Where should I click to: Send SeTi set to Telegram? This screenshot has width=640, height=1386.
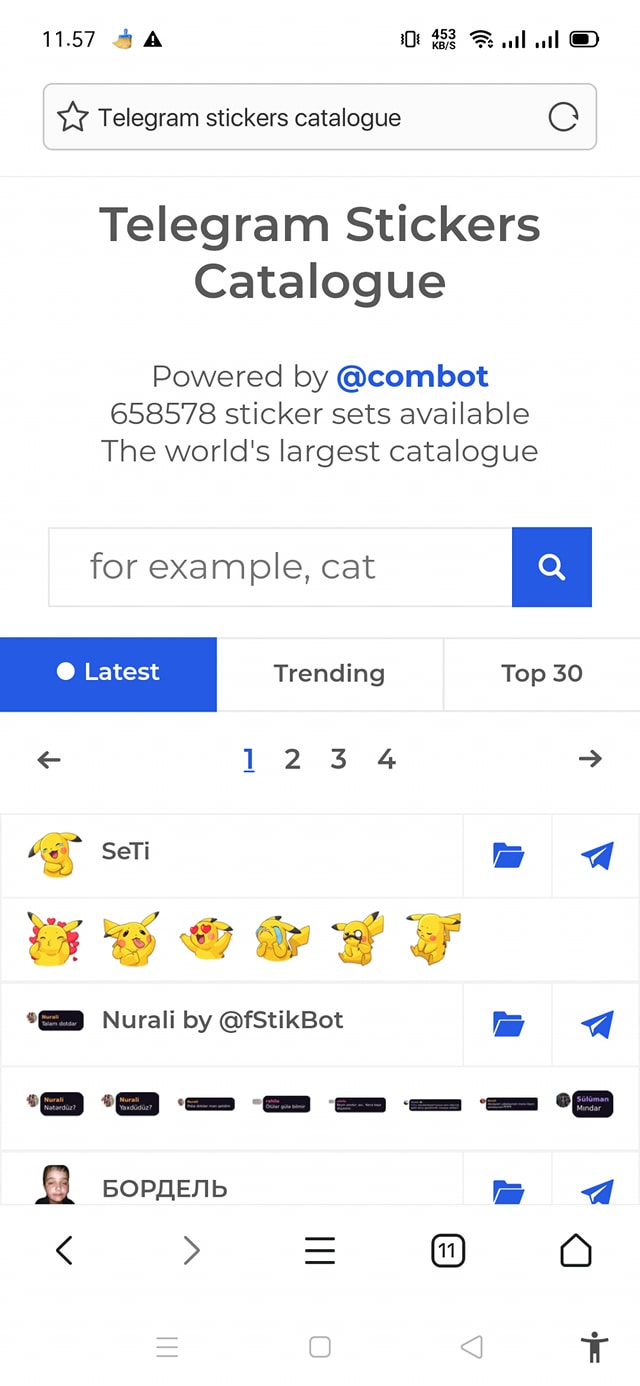596,856
